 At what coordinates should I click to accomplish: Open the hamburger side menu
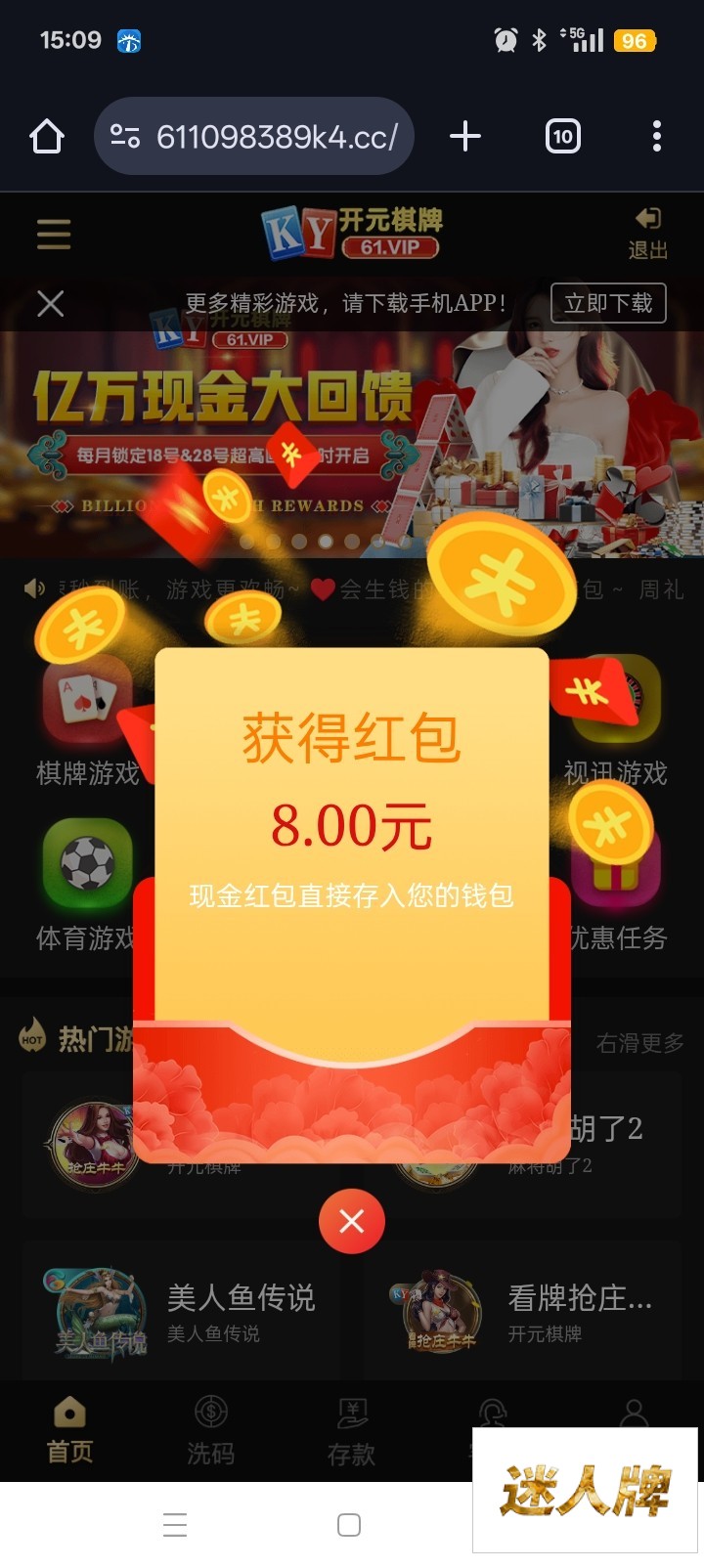pos(54,235)
